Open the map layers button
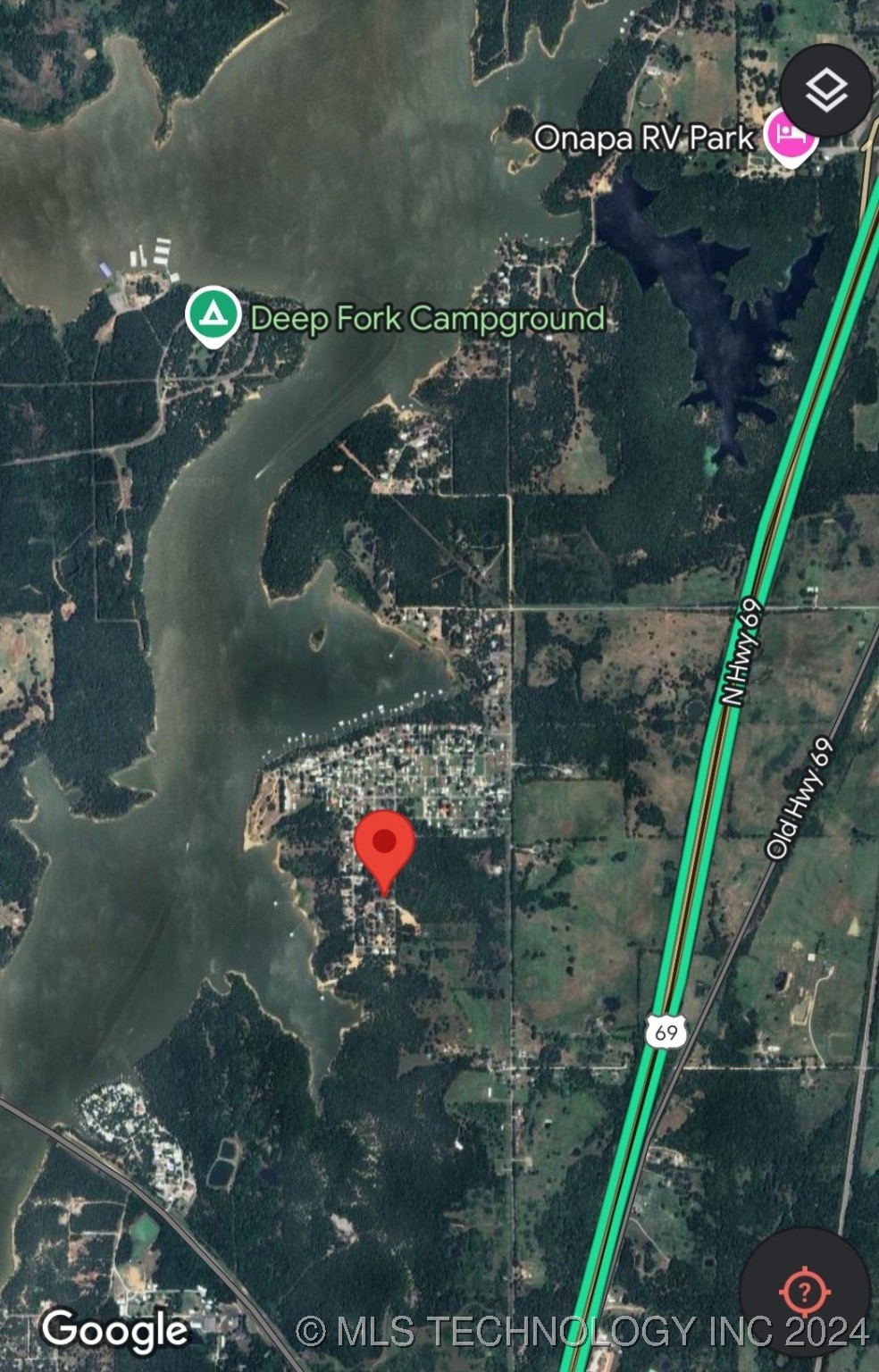879x1372 pixels. tap(825, 90)
